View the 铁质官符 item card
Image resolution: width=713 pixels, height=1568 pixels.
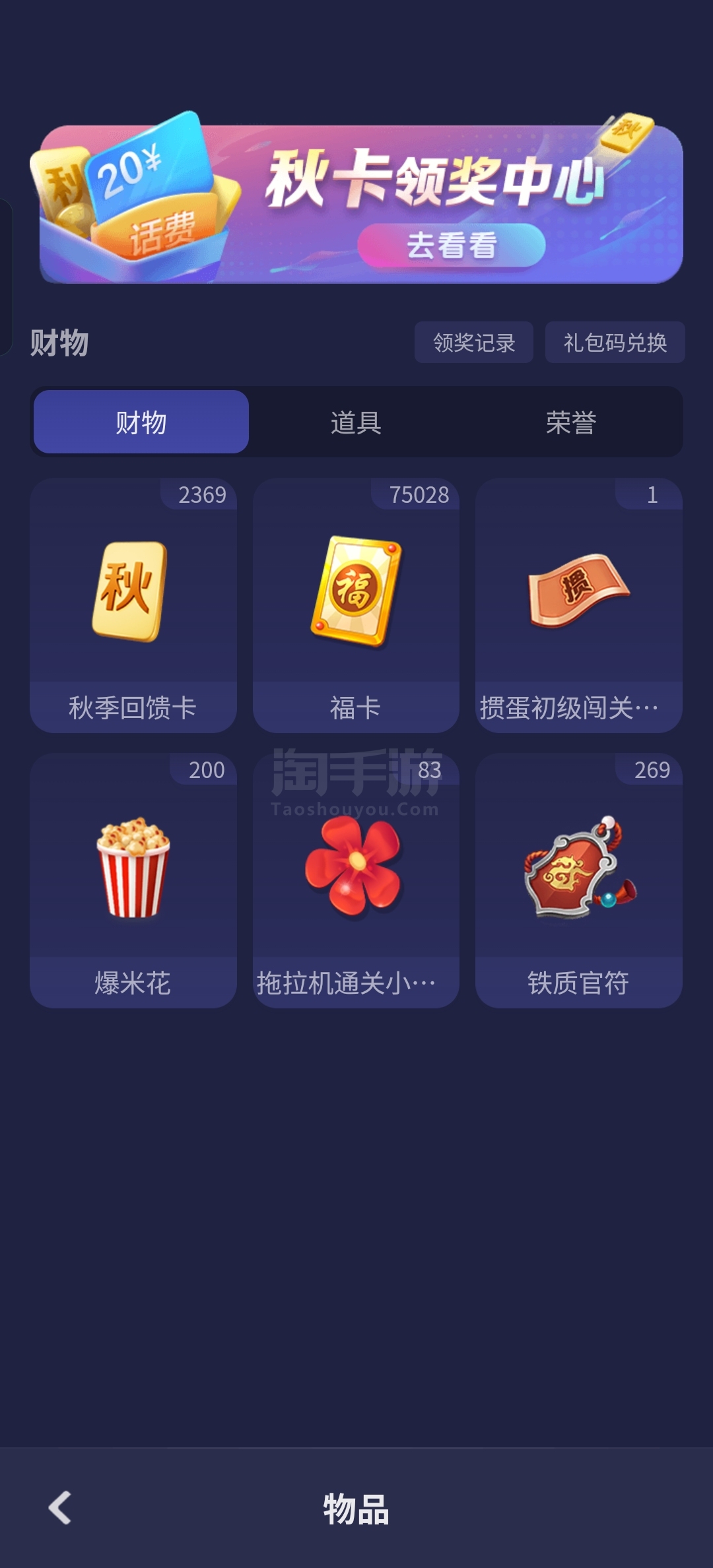(578, 880)
